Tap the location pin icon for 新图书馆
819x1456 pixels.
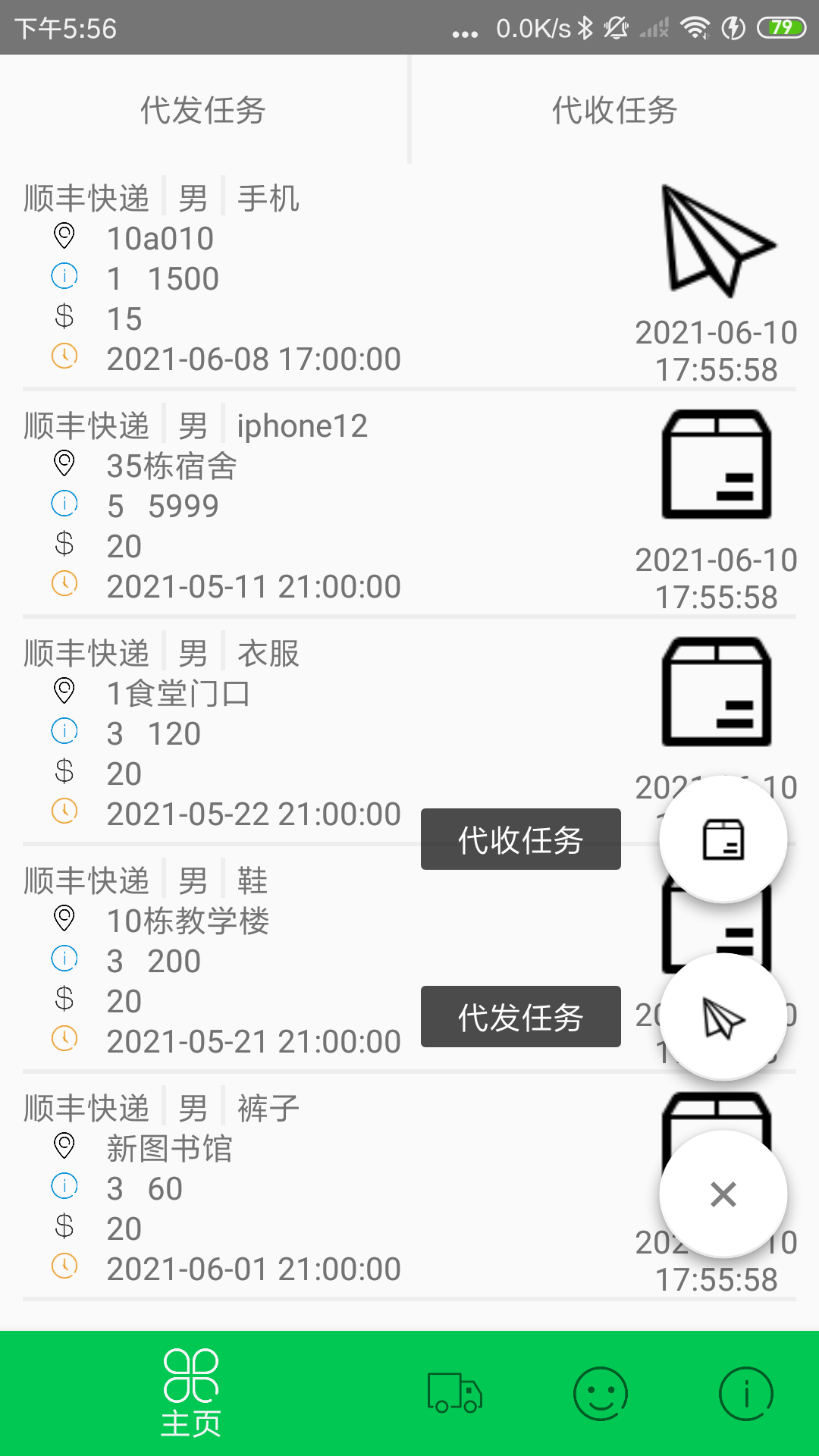click(65, 1147)
